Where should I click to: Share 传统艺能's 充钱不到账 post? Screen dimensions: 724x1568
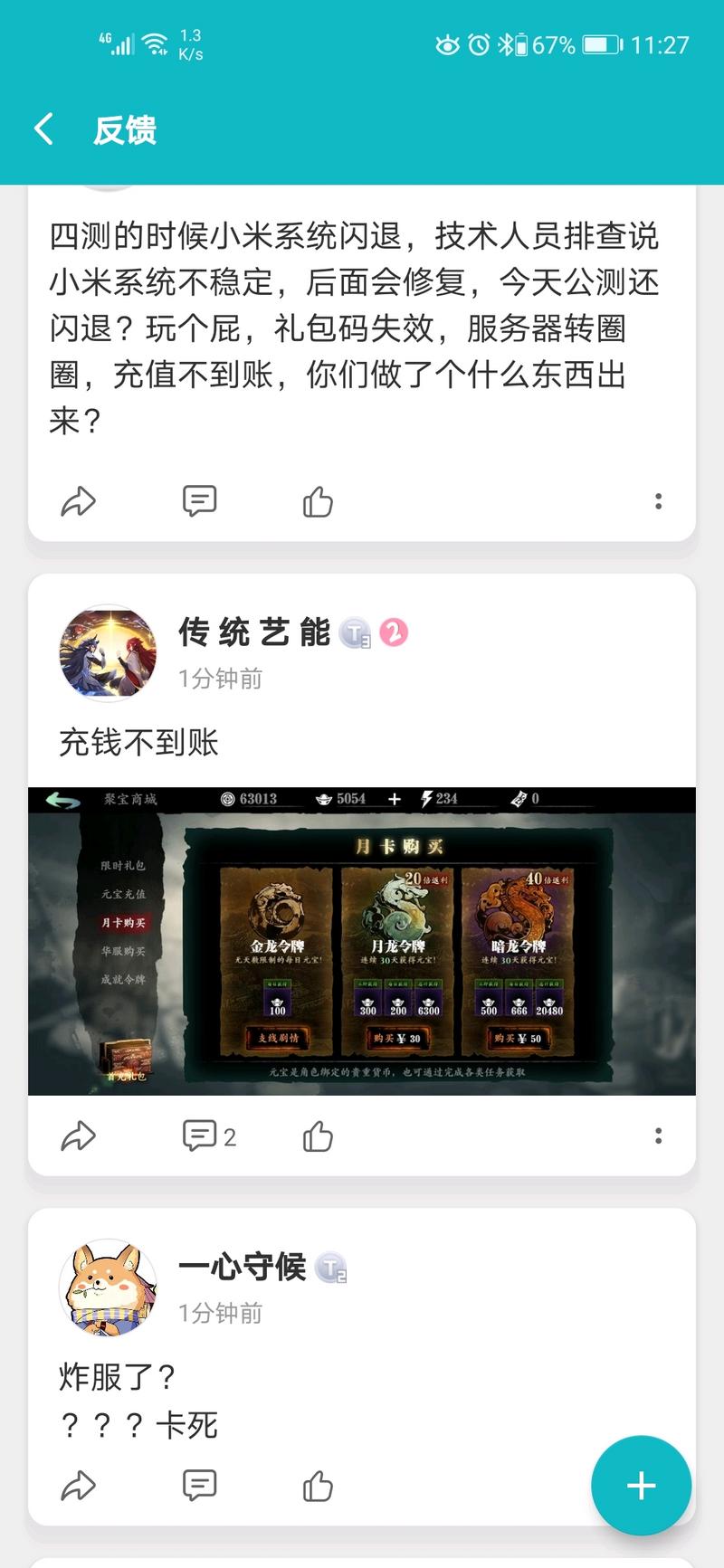click(79, 1136)
